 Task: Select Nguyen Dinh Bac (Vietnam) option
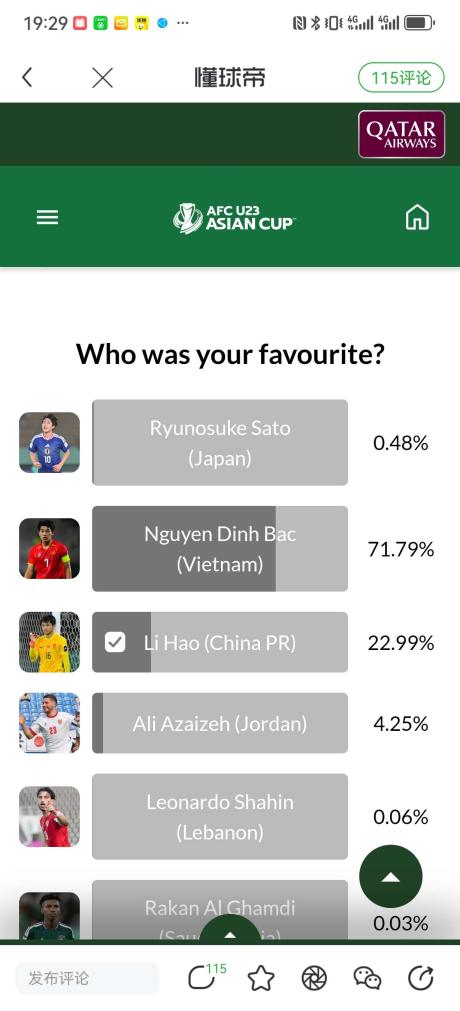(220, 549)
